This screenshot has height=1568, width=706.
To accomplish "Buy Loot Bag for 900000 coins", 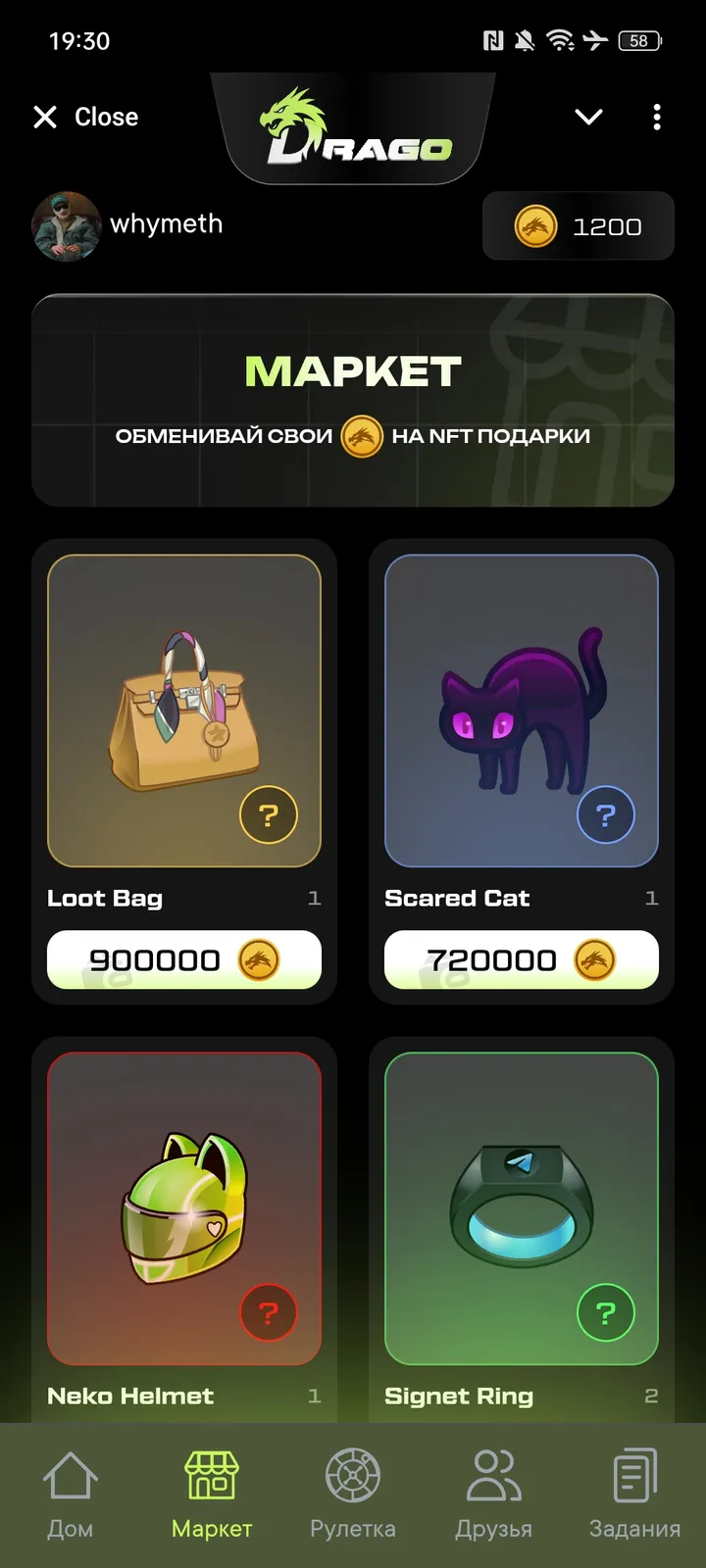I will (x=184, y=959).
